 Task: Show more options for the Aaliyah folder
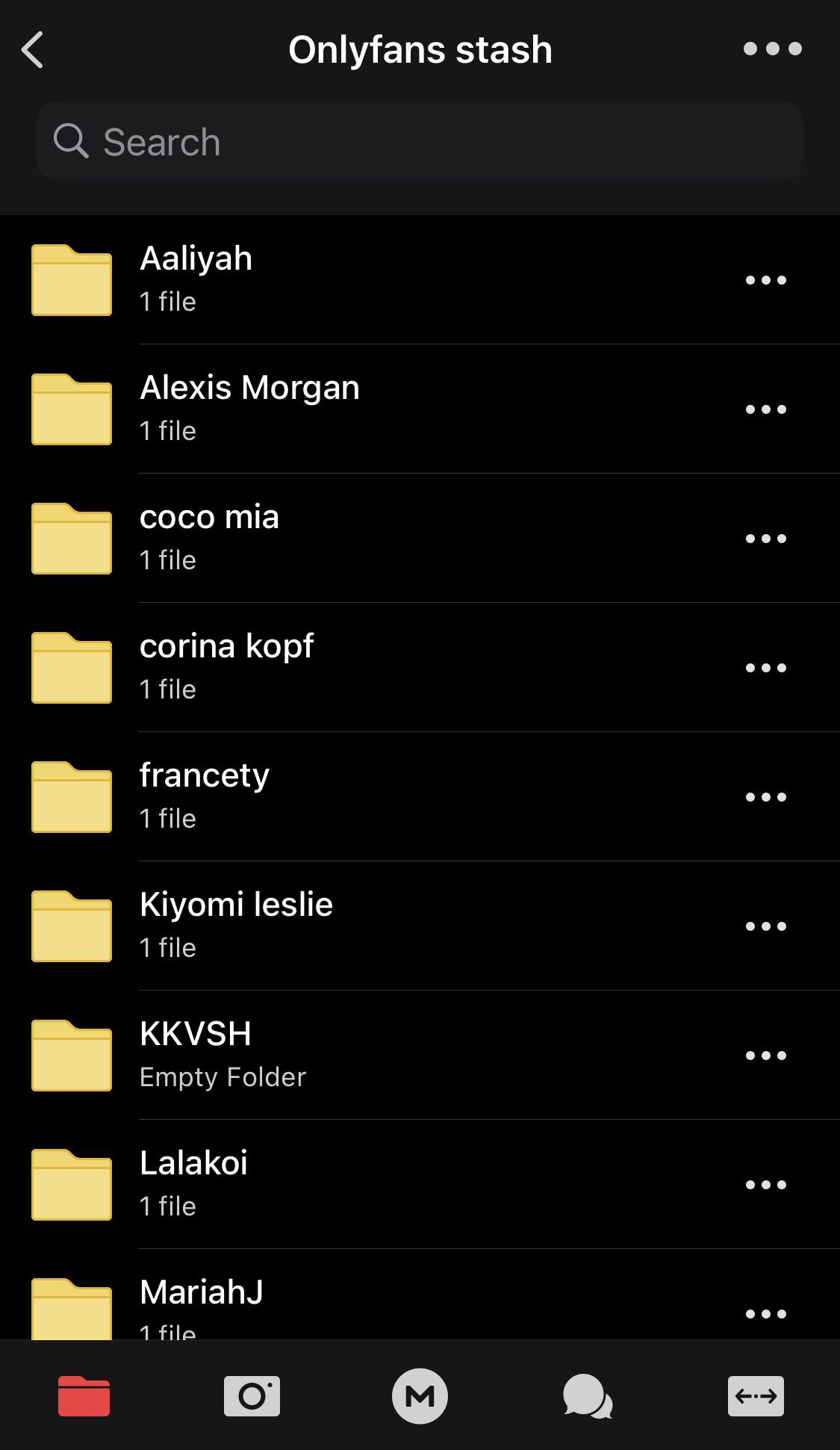pyautogui.click(x=765, y=280)
